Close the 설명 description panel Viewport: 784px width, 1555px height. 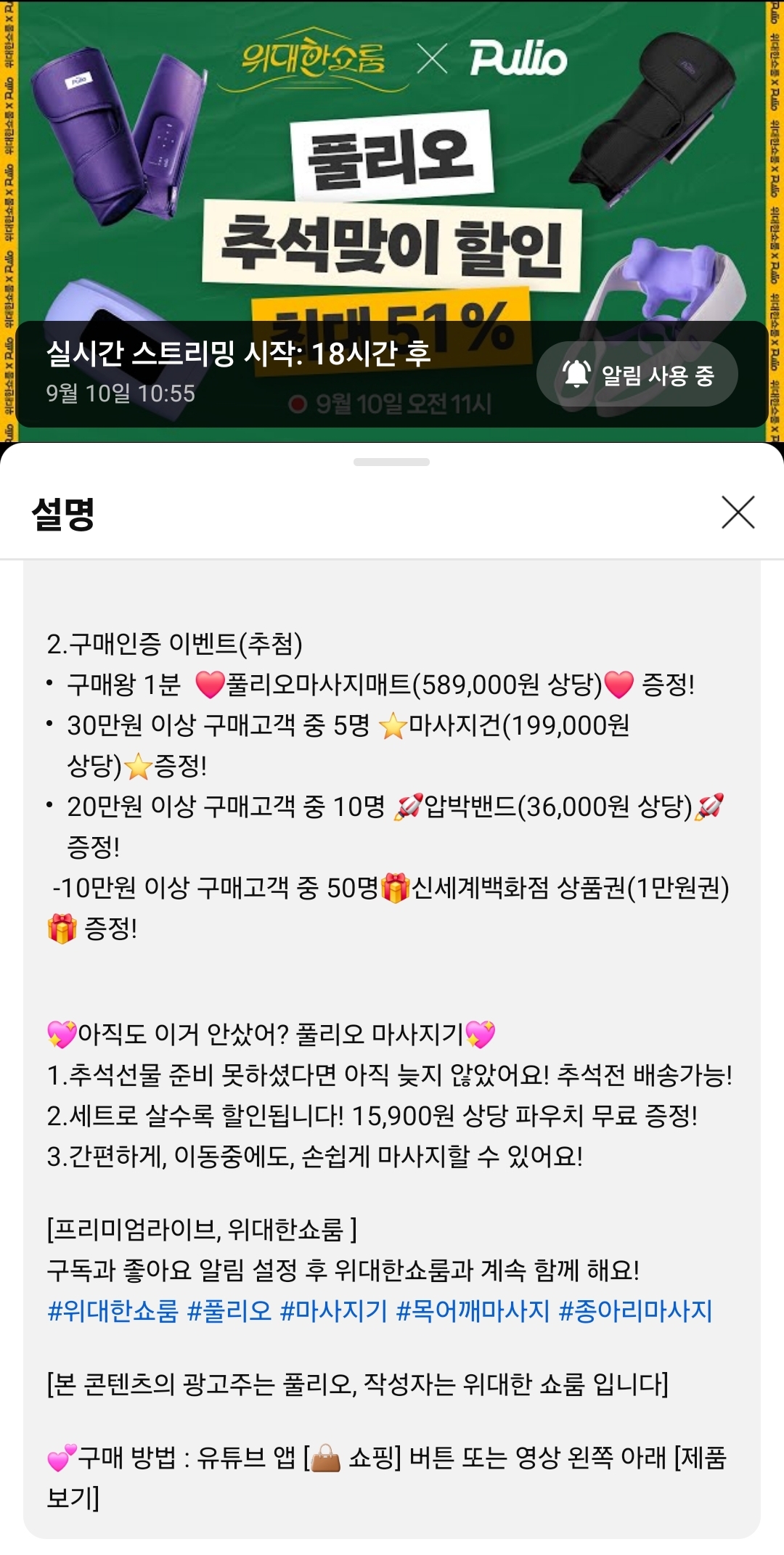point(738,513)
